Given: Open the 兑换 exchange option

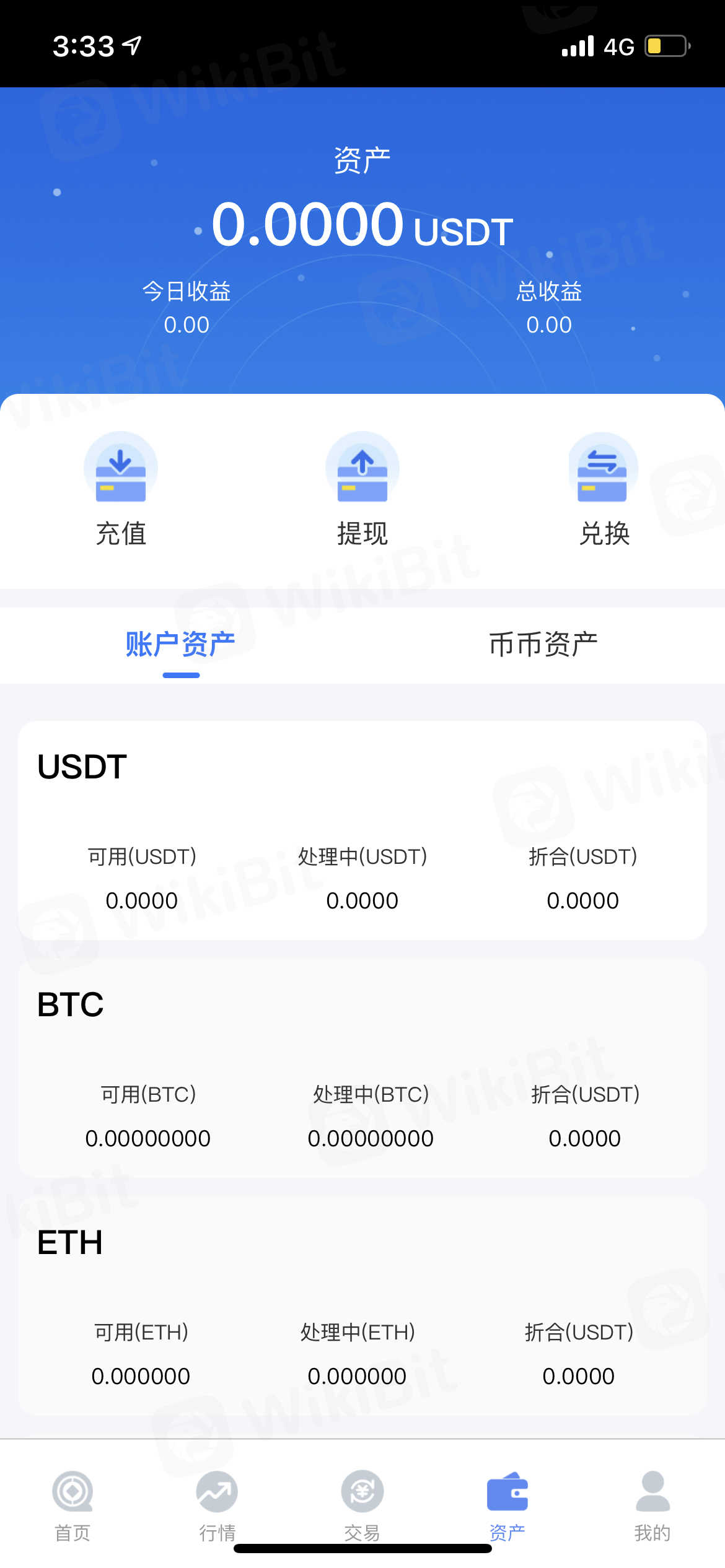Looking at the screenshot, I should tap(604, 489).
